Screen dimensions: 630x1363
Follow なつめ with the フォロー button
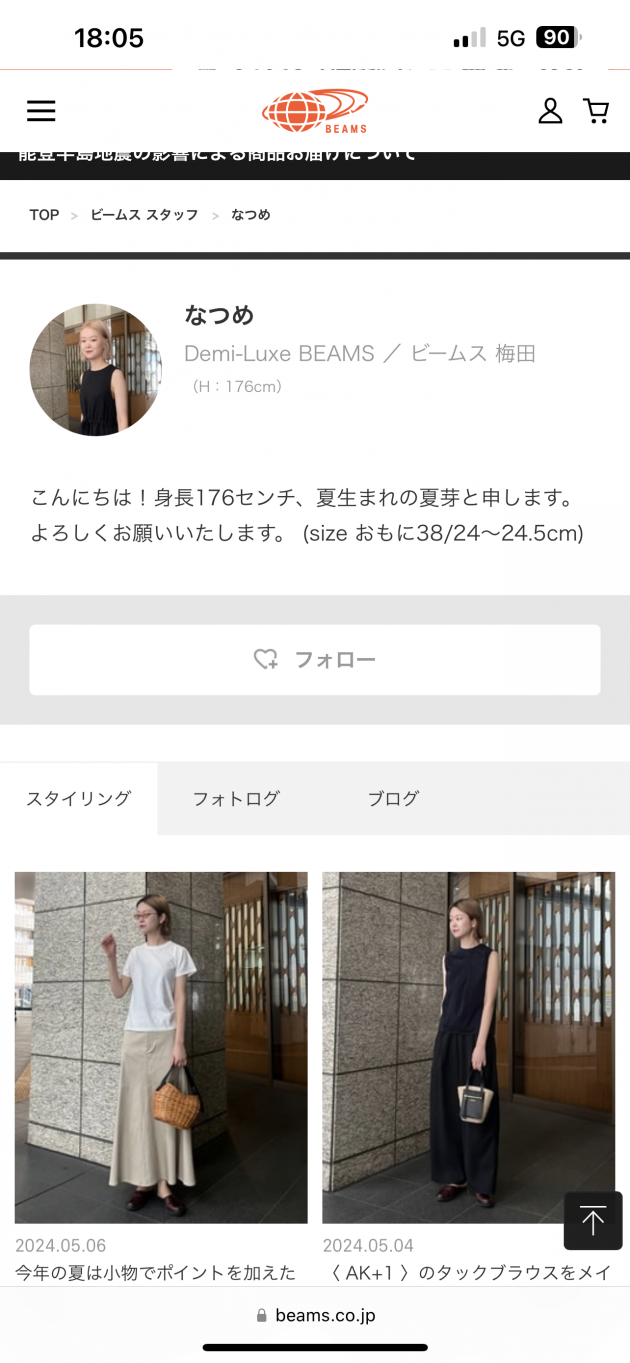click(x=314, y=660)
